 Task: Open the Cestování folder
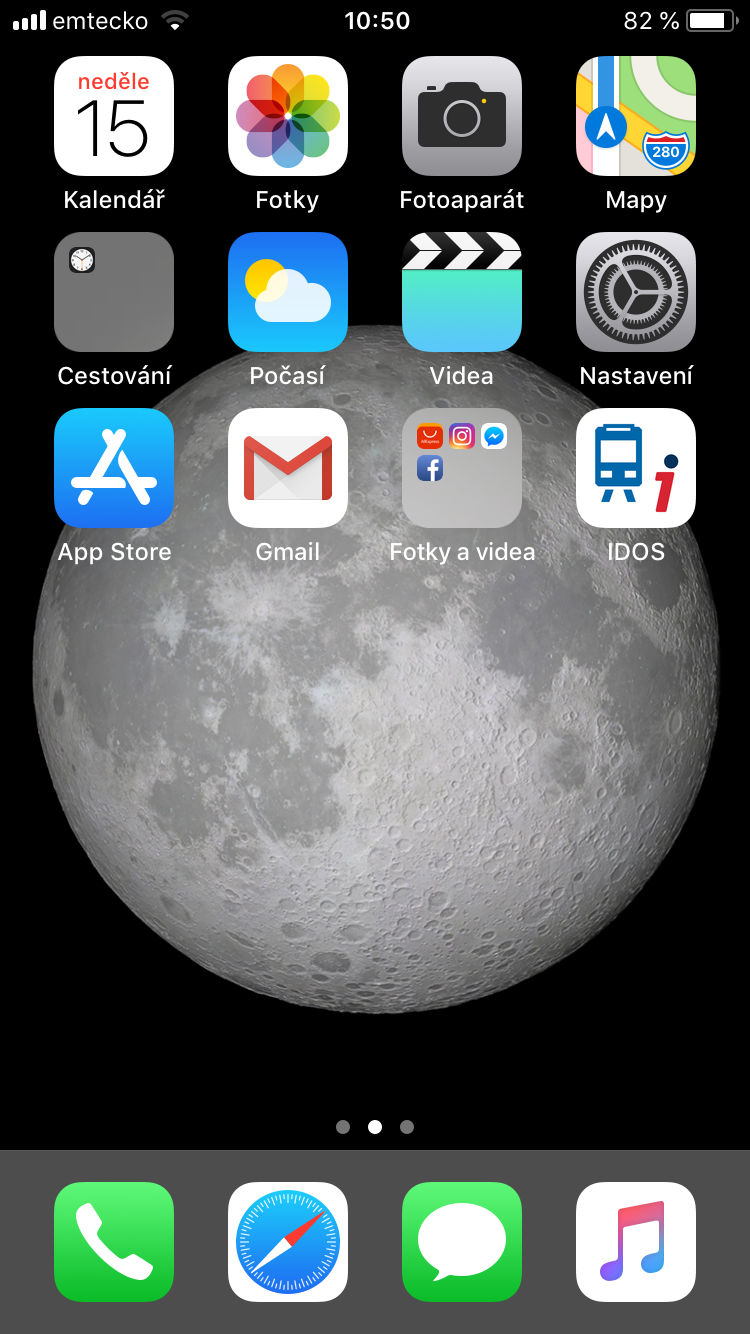[x=114, y=292]
